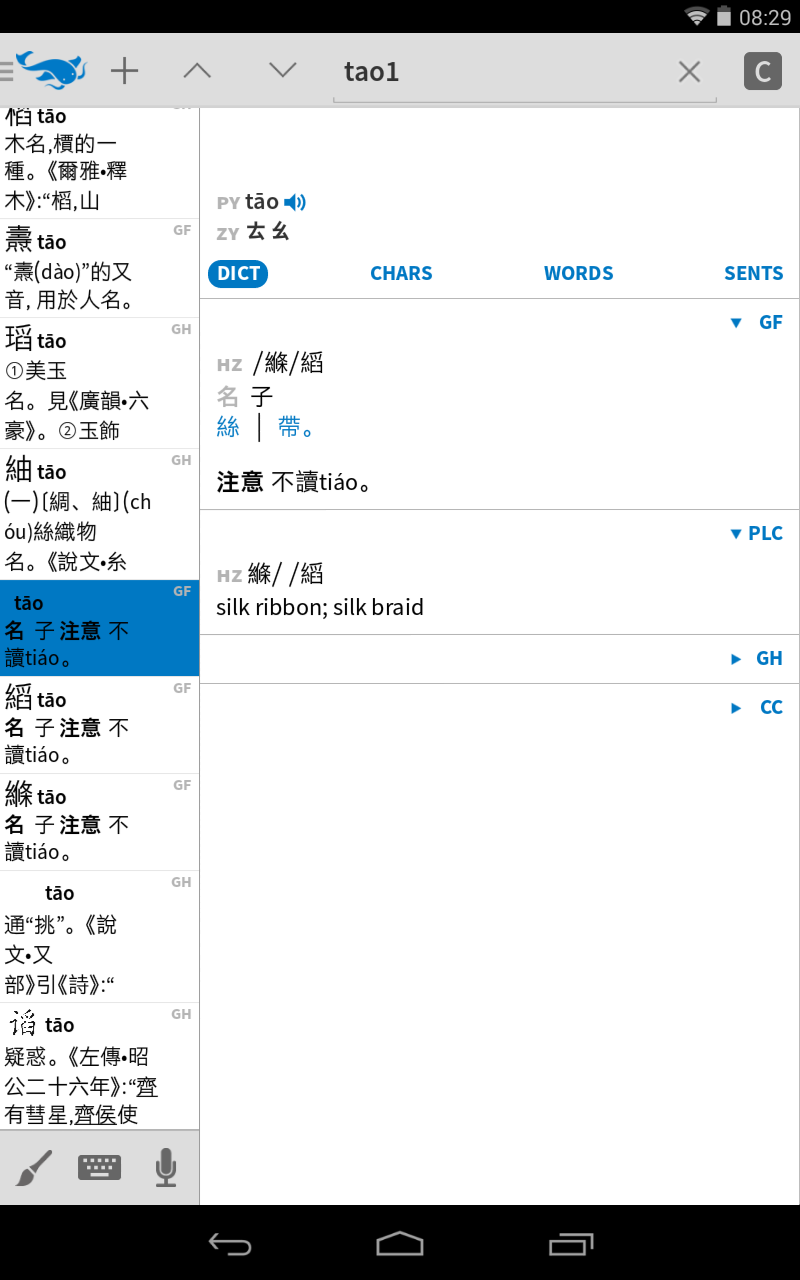Collapse the GF dictionary section

pyautogui.click(x=757, y=322)
